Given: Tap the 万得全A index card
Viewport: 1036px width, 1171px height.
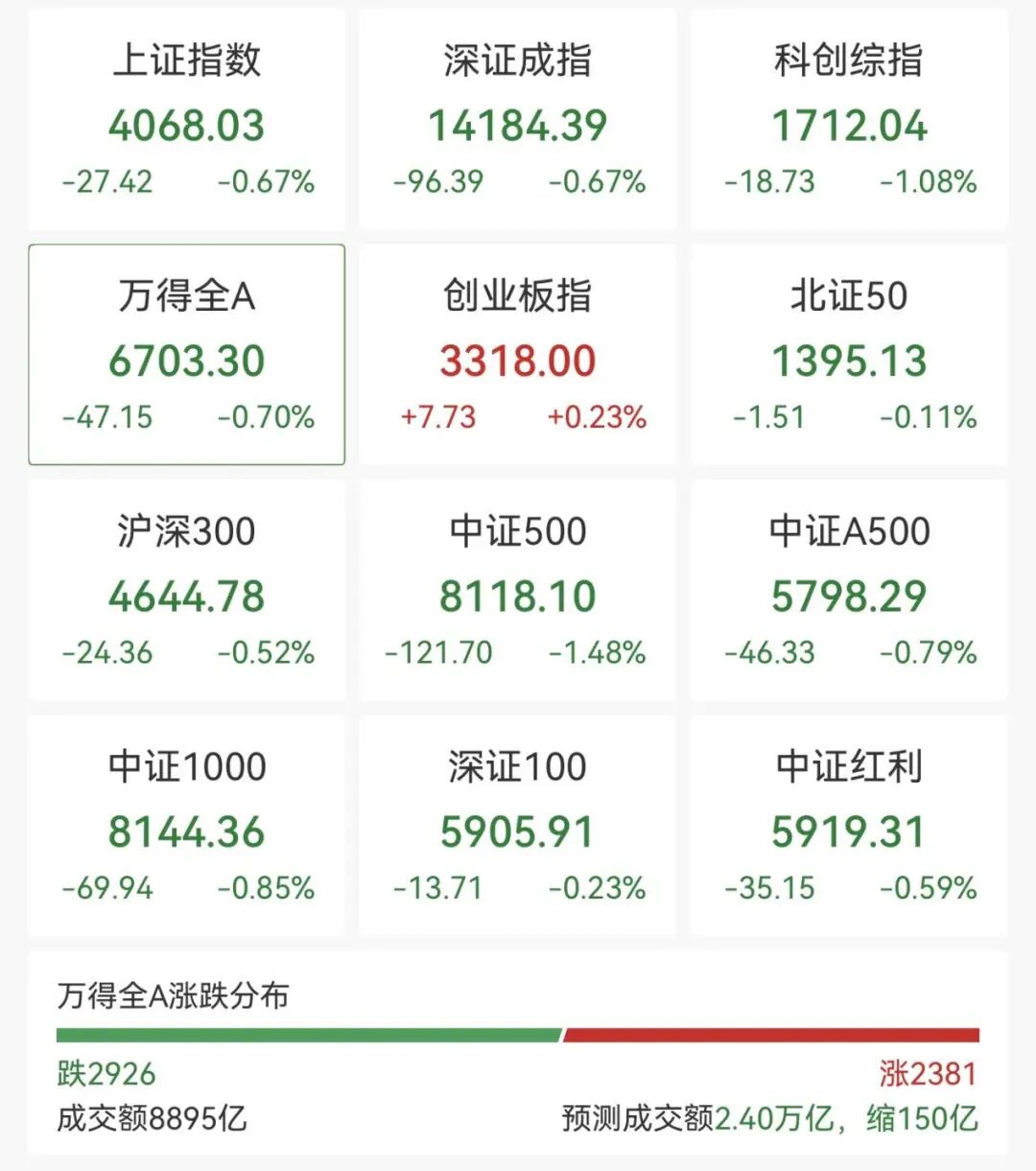Looking at the screenshot, I should [x=187, y=355].
